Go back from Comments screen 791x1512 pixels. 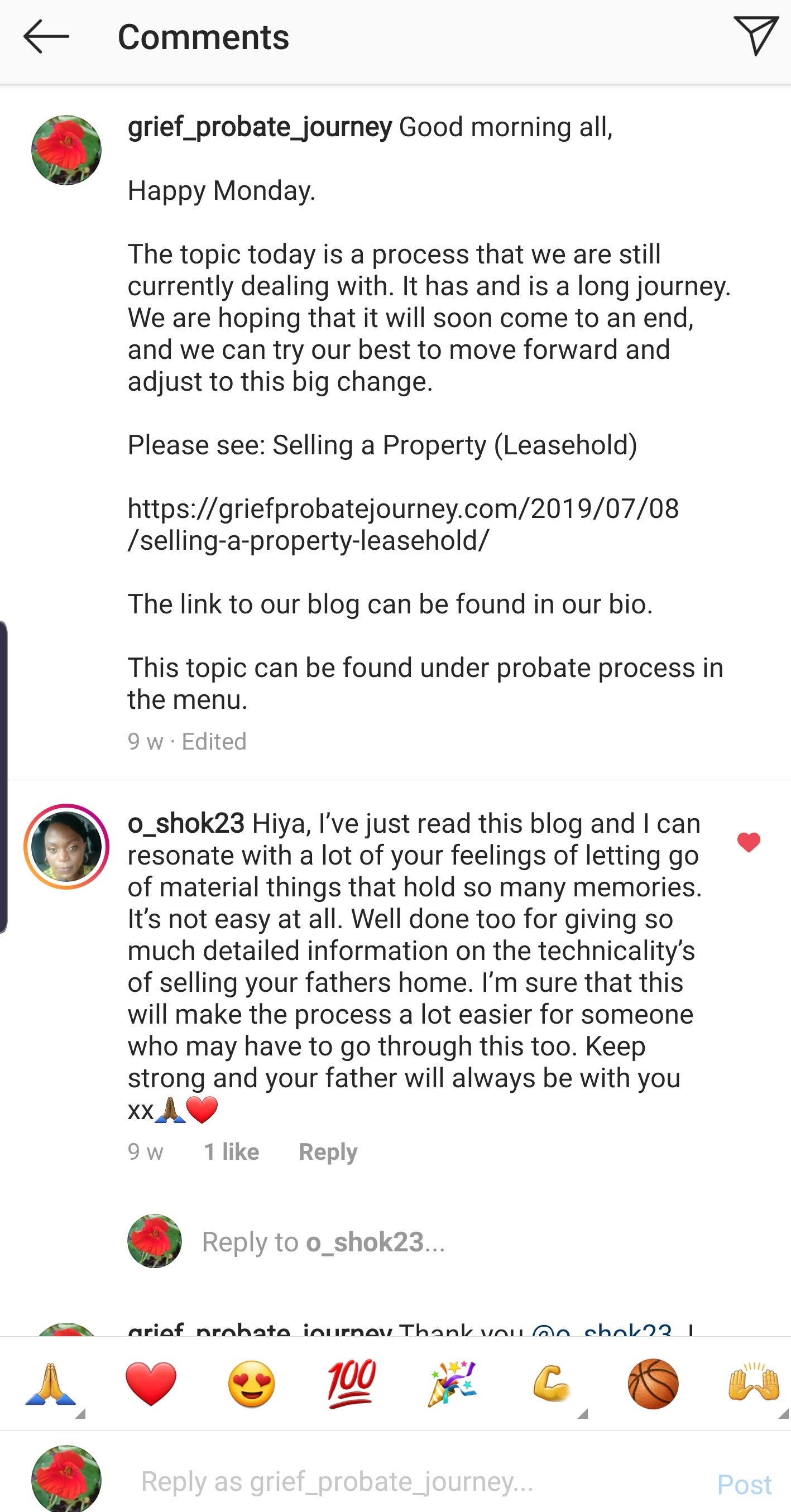click(x=46, y=37)
